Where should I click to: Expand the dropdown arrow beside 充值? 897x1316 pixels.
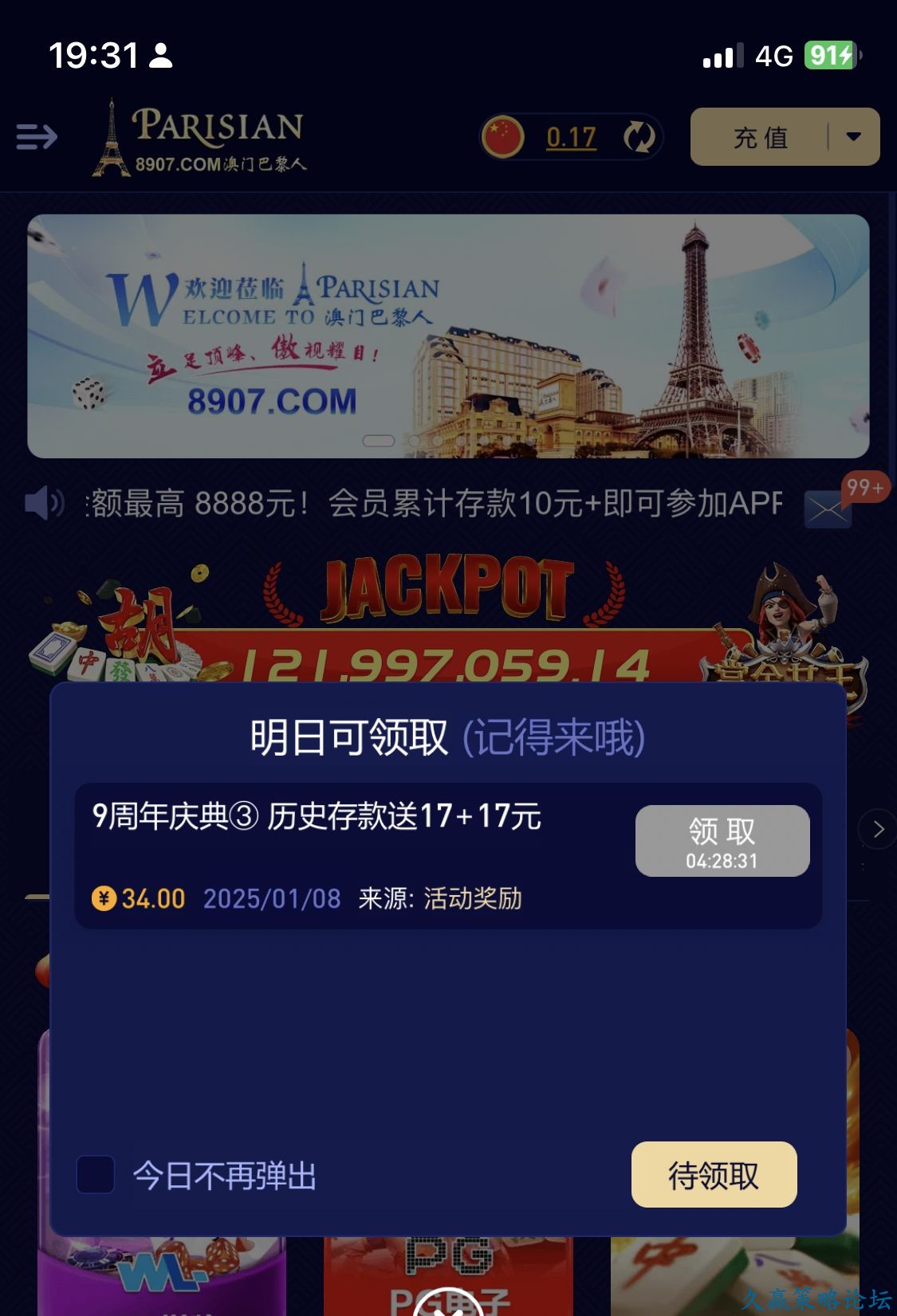(x=853, y=137)
